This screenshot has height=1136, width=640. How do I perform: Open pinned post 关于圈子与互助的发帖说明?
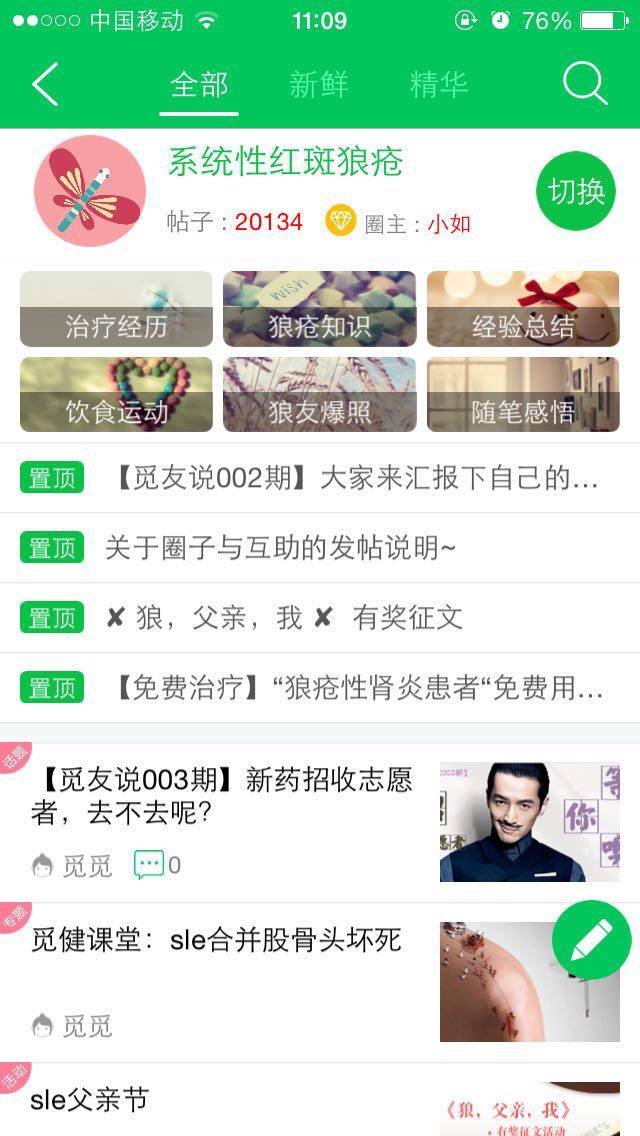(x=281, y=548)
